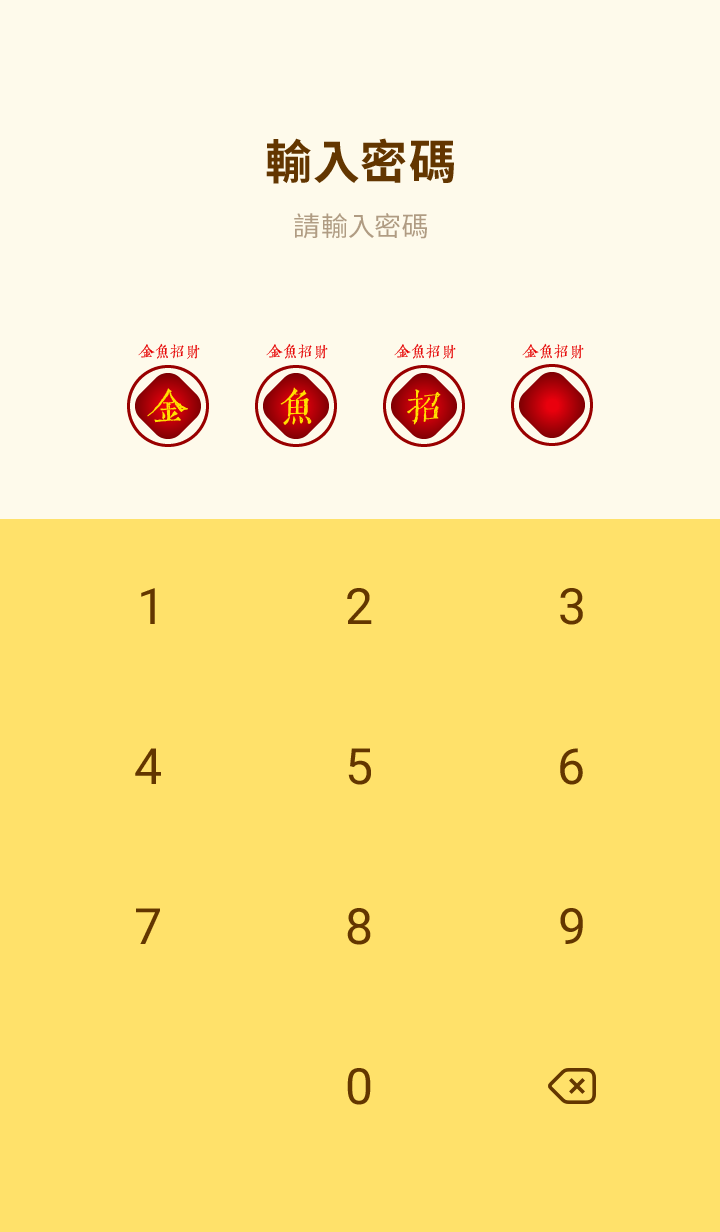720x1232 pixels.
Task: Delete the last entered passcode digit
Action: point(572,1086)
